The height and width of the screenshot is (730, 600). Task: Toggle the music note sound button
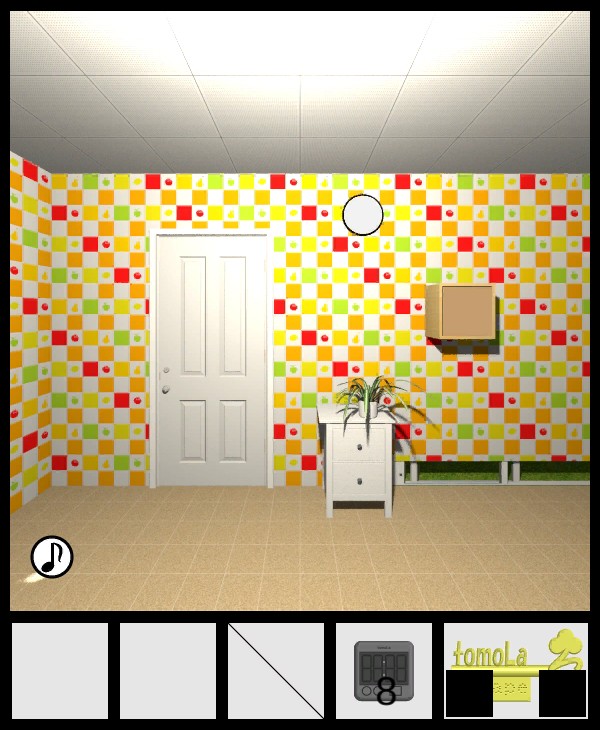52,557
